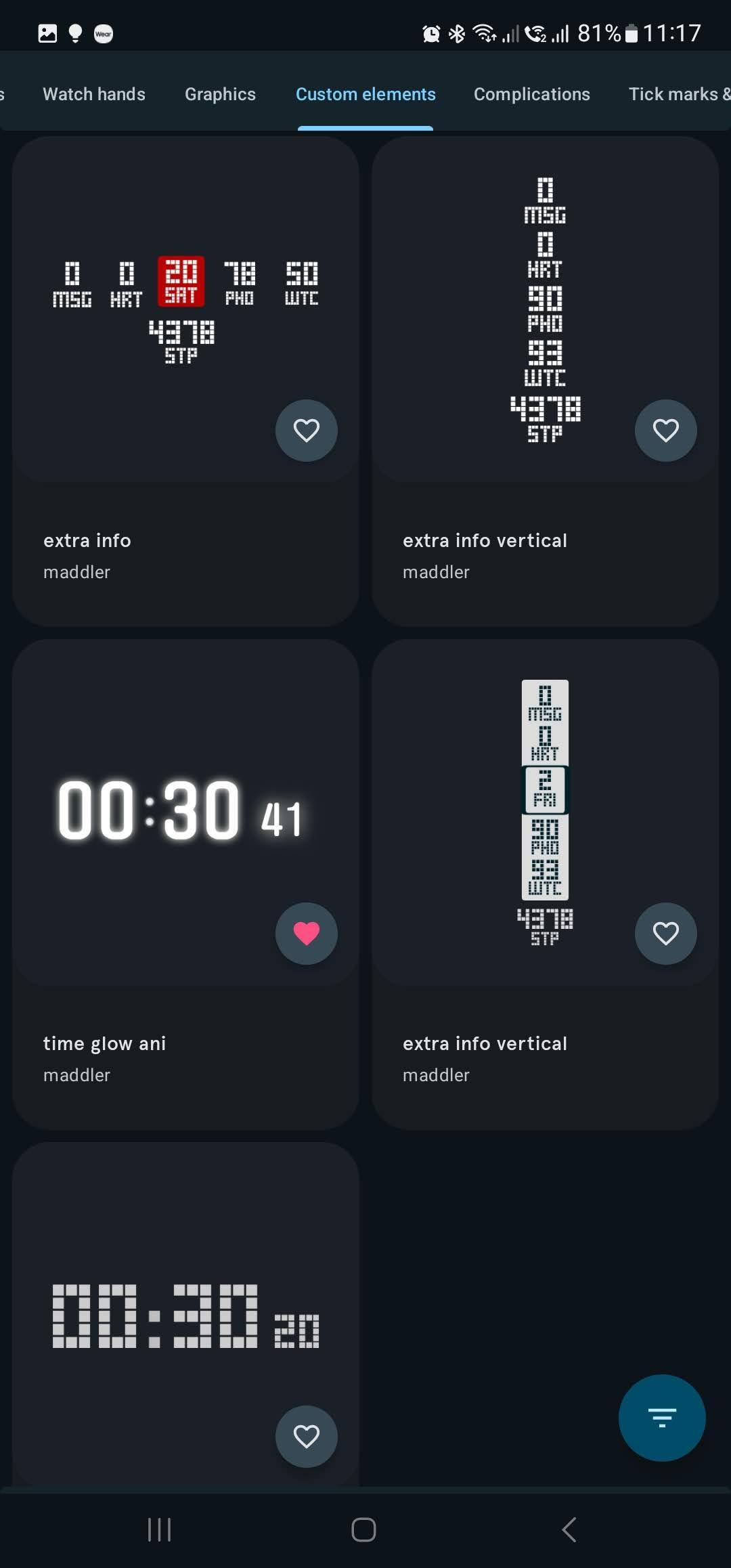Favorite the horizontal 'extra info' element
Image resolution: width=731 pixels, height=1568 pixels.
307,431
